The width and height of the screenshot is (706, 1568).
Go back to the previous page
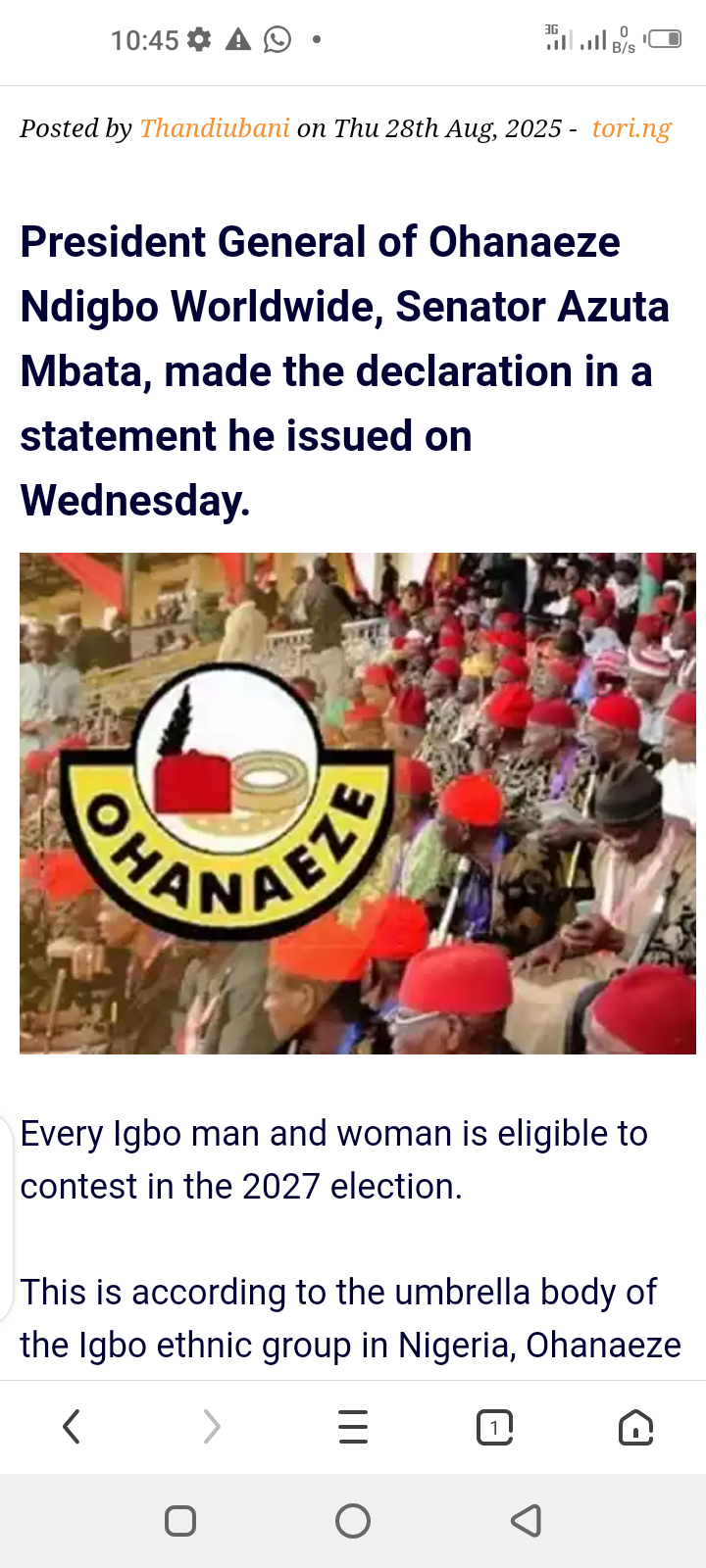click(x=71, y=1427)
